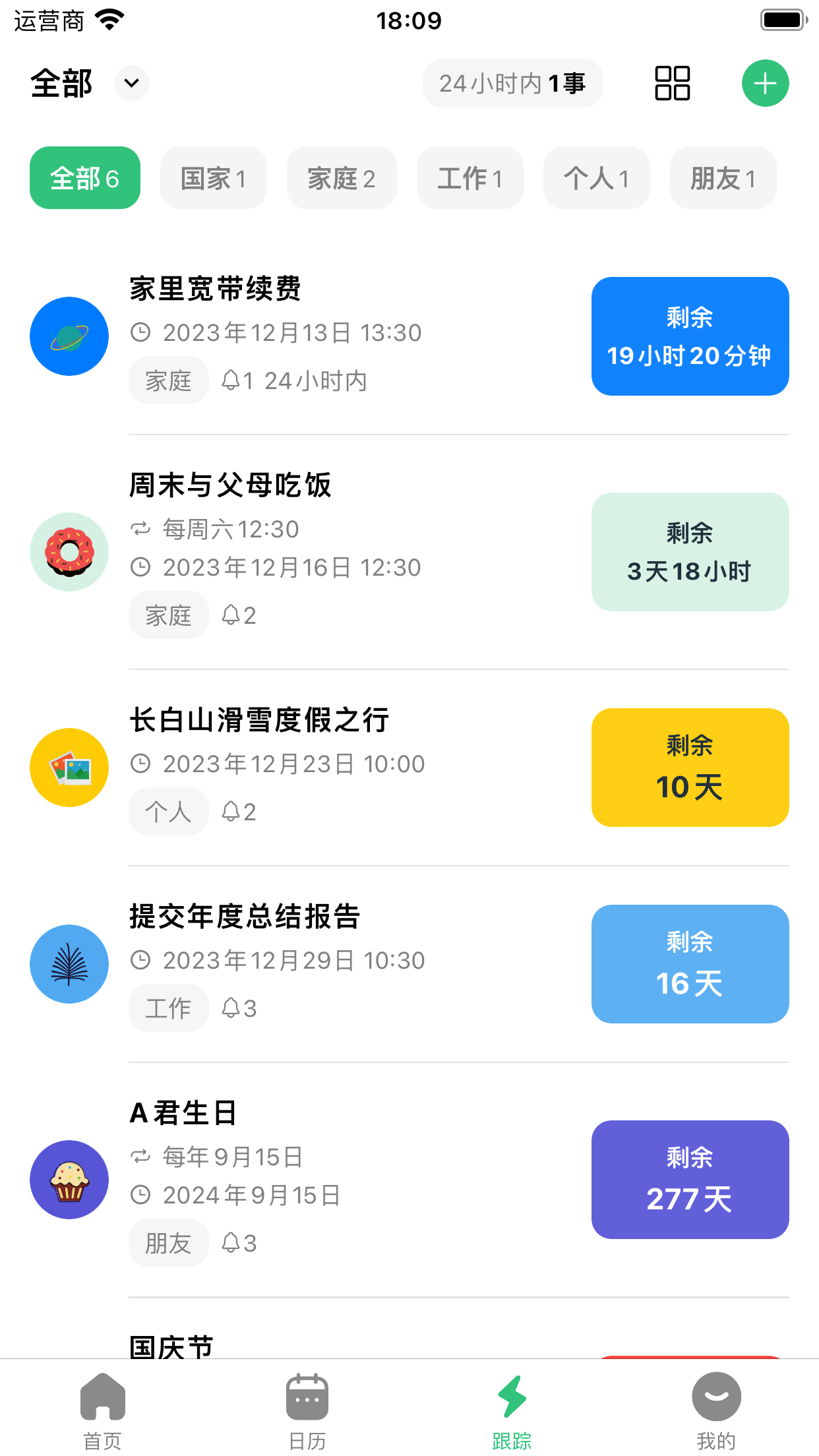Filter by 国家 1 category
The height and width of the screenshot is (1456, 819).
tap(214, 178)
